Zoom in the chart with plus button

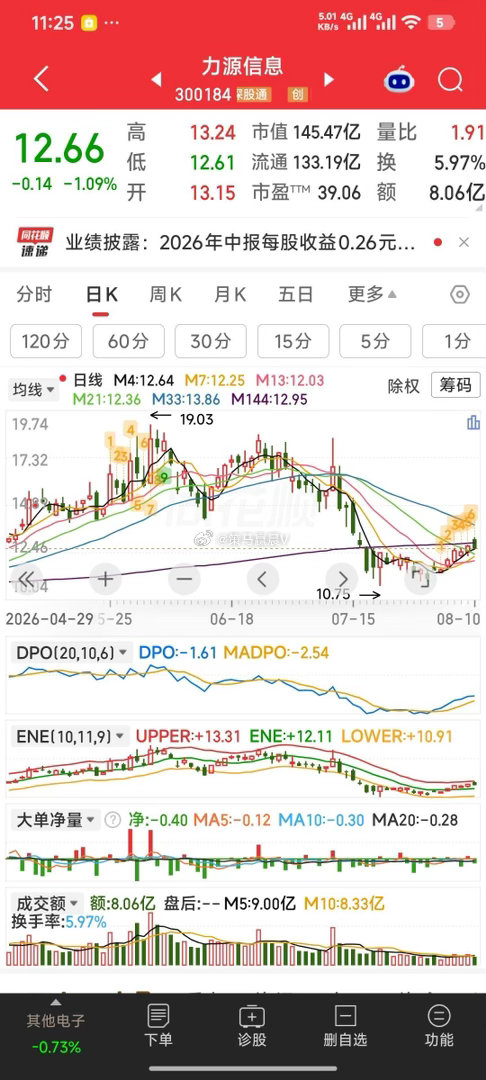pyautogui.click(x=105, y=579)
